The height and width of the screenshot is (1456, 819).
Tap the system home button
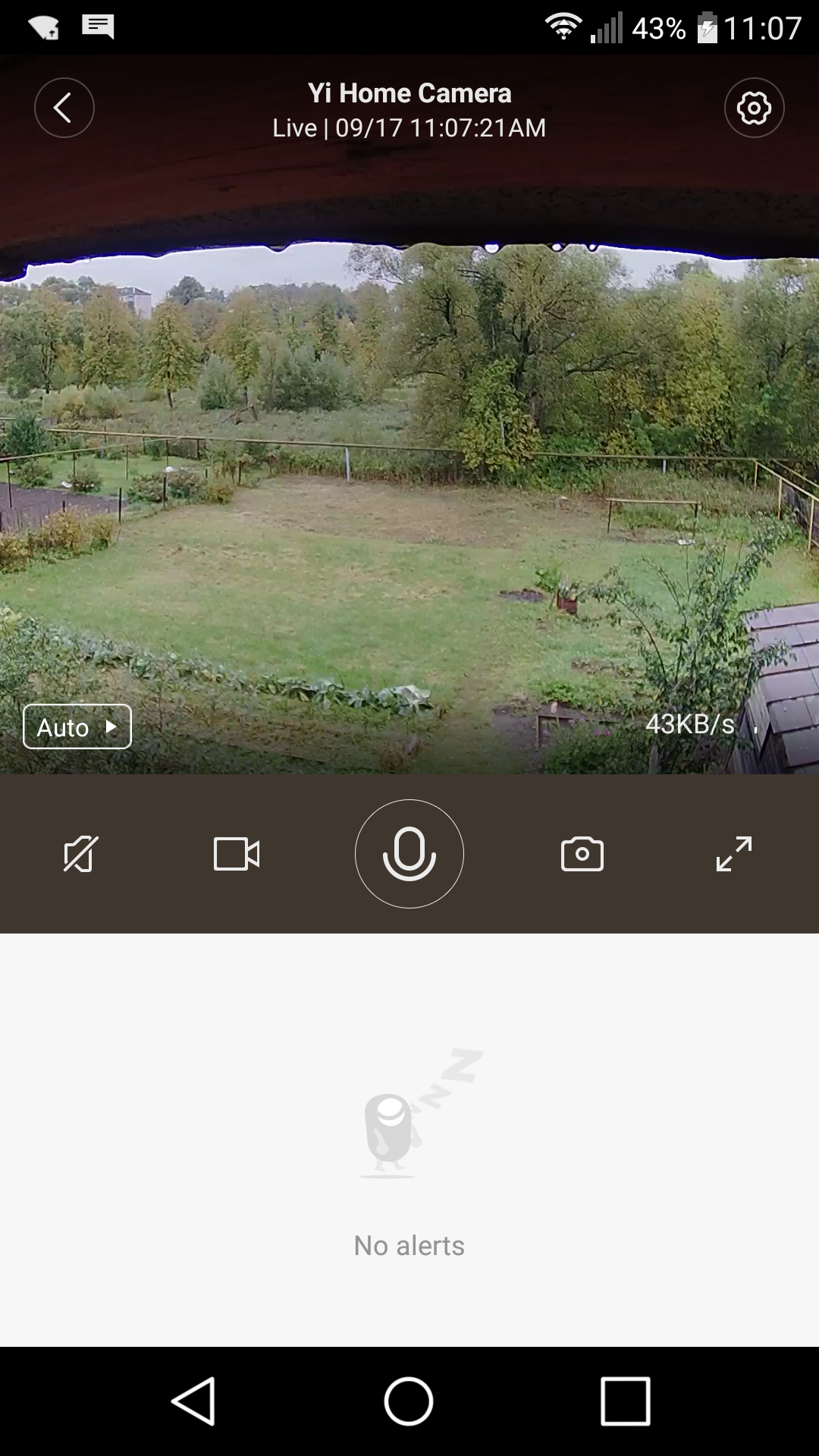409,1401
